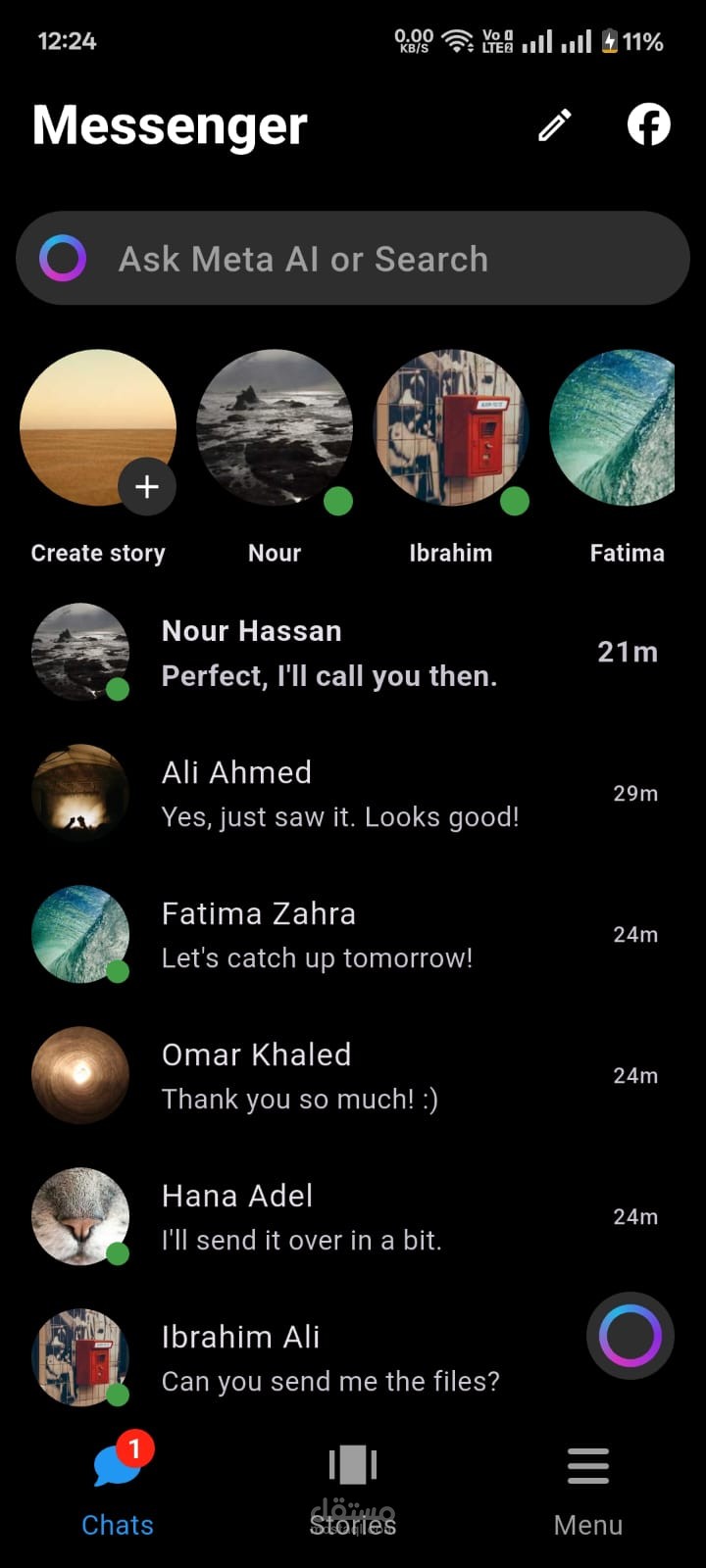
Task: View Fatima's story
Action: click(618, 458)
